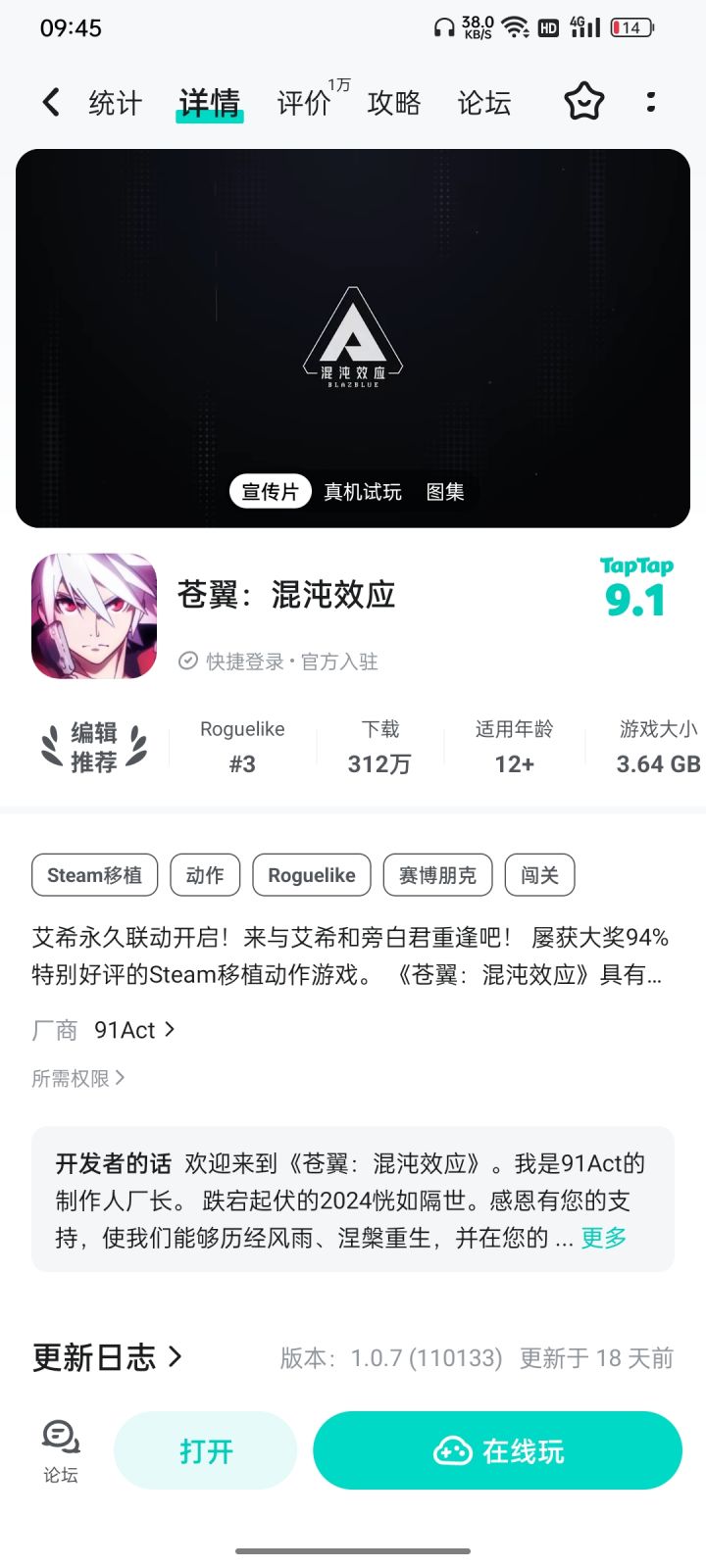706x1568 pixels.
Task: Select the Roguelike category tag
Action: point(311,874)
